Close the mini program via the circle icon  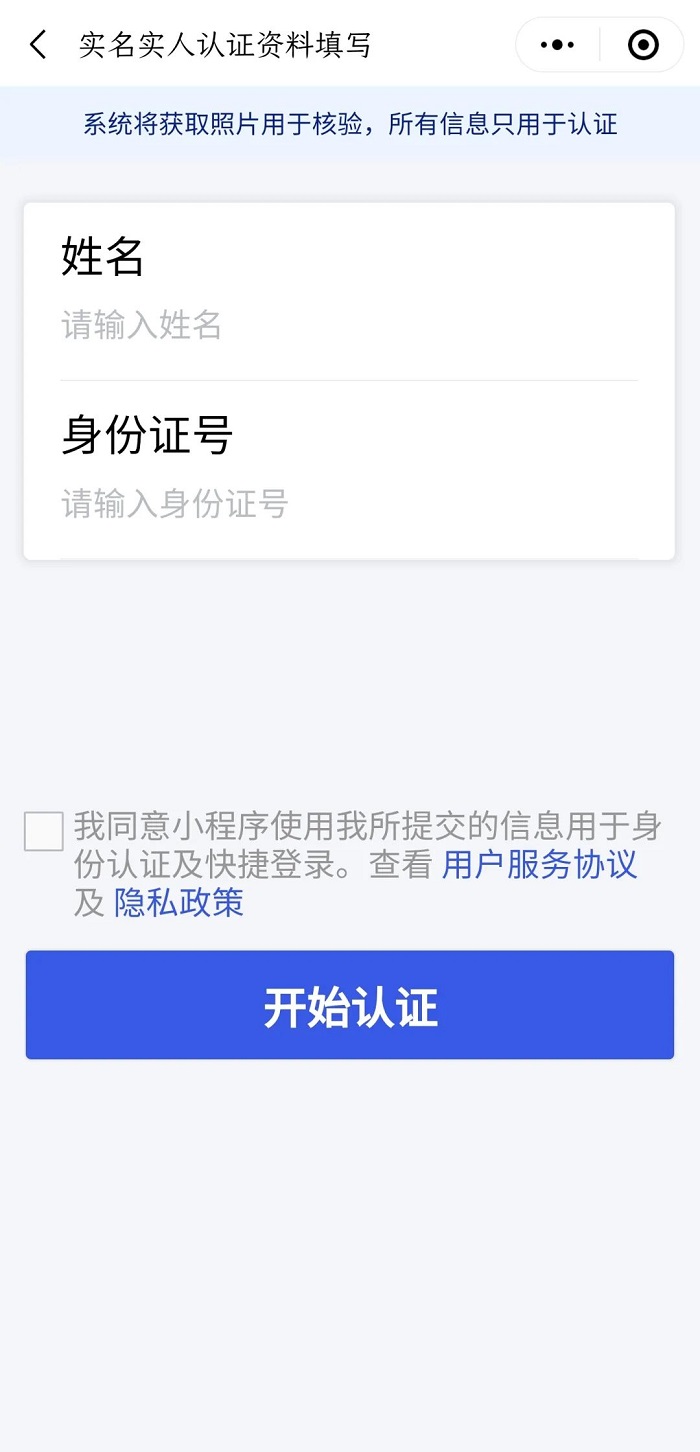[x=643, y=45]
